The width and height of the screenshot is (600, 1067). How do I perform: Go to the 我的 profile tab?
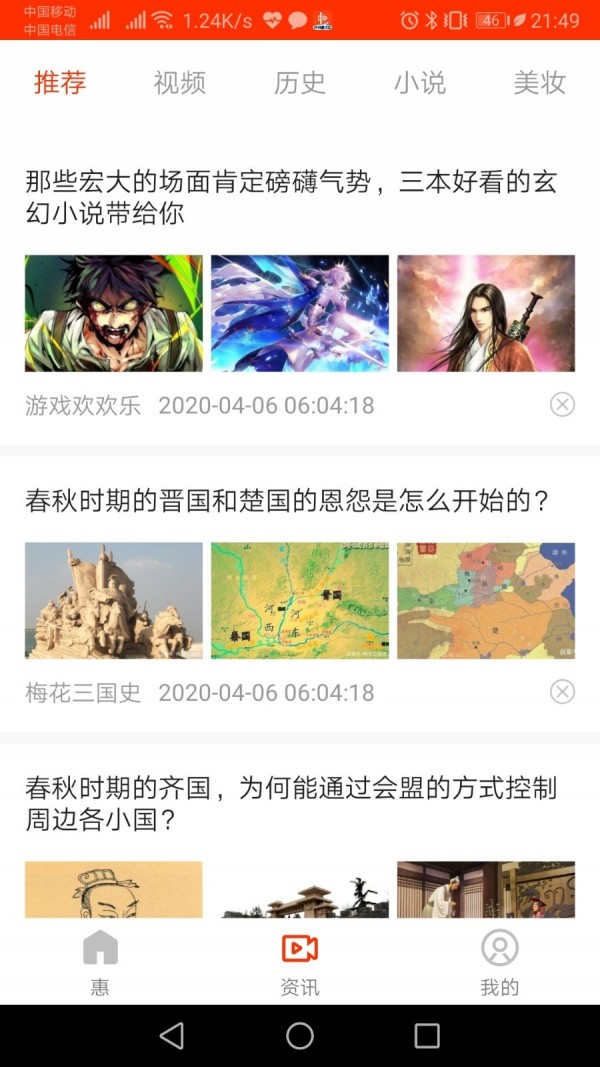coord(499,962)
